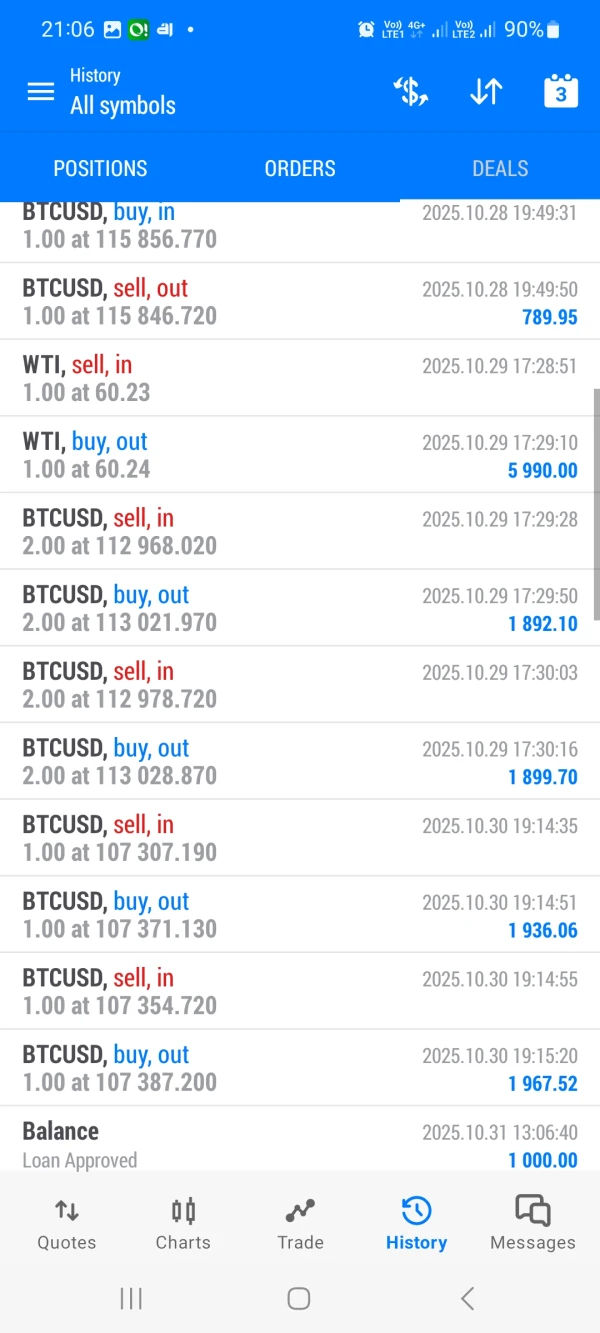Open the WTI buy deal with 5 990.00 profit
Viewport: 600px width, 1333px height.
[300, 455]
